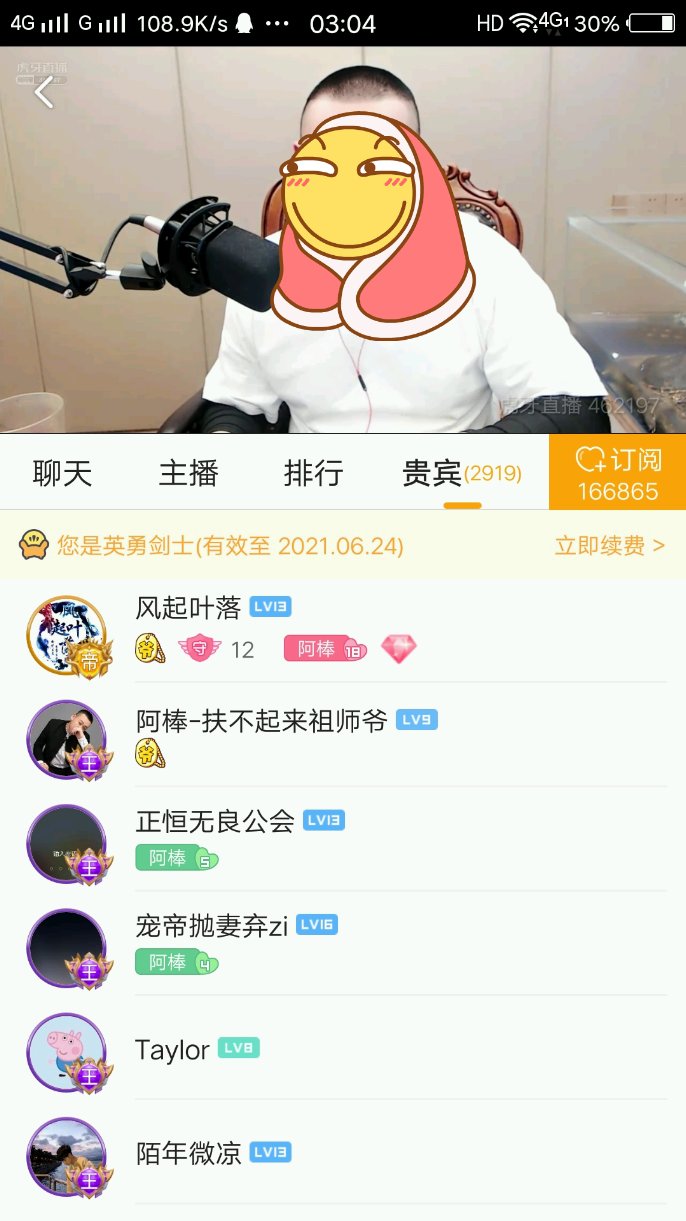Select the 贵宾 tab
This screenshot has height=1221, width=686.
(460, 473)
